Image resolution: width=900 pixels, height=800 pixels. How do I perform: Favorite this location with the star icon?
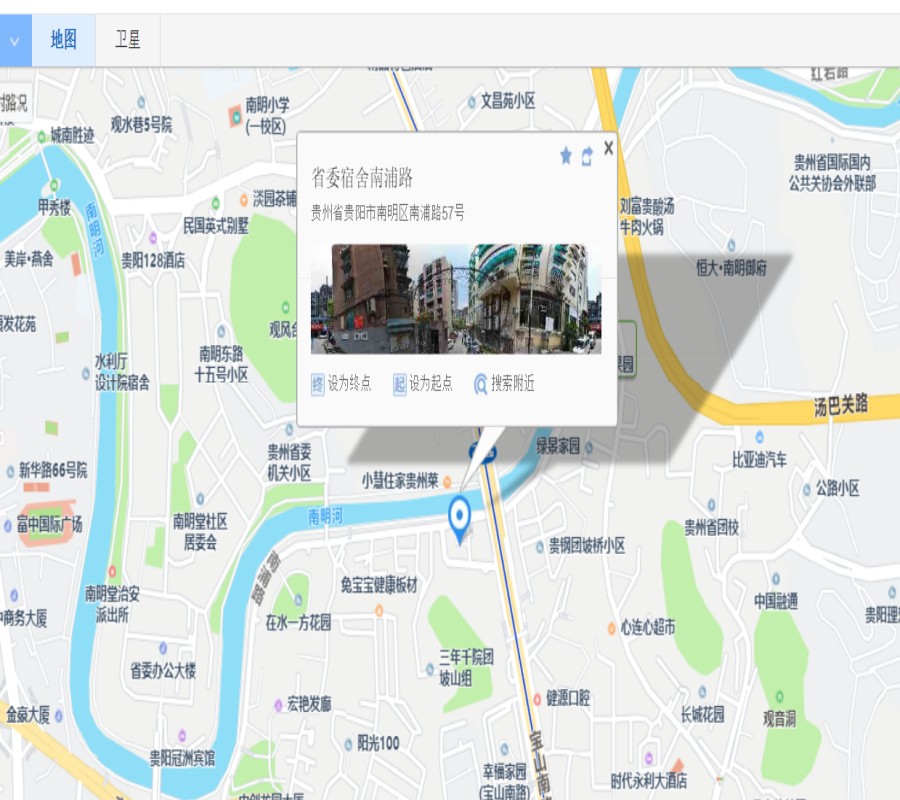pos(566,155)
